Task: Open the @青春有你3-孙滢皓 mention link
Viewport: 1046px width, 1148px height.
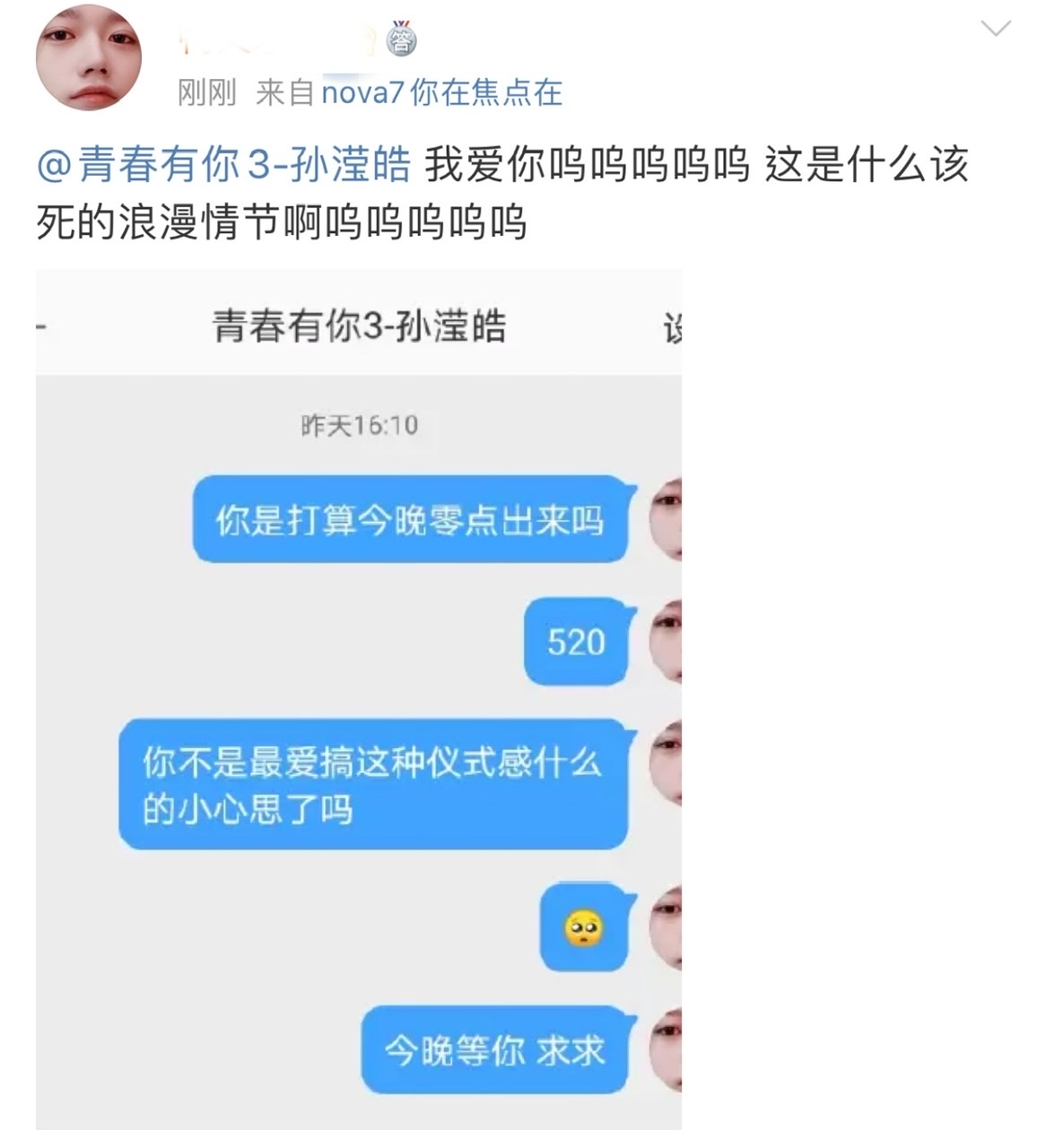Action: (223, 166)
